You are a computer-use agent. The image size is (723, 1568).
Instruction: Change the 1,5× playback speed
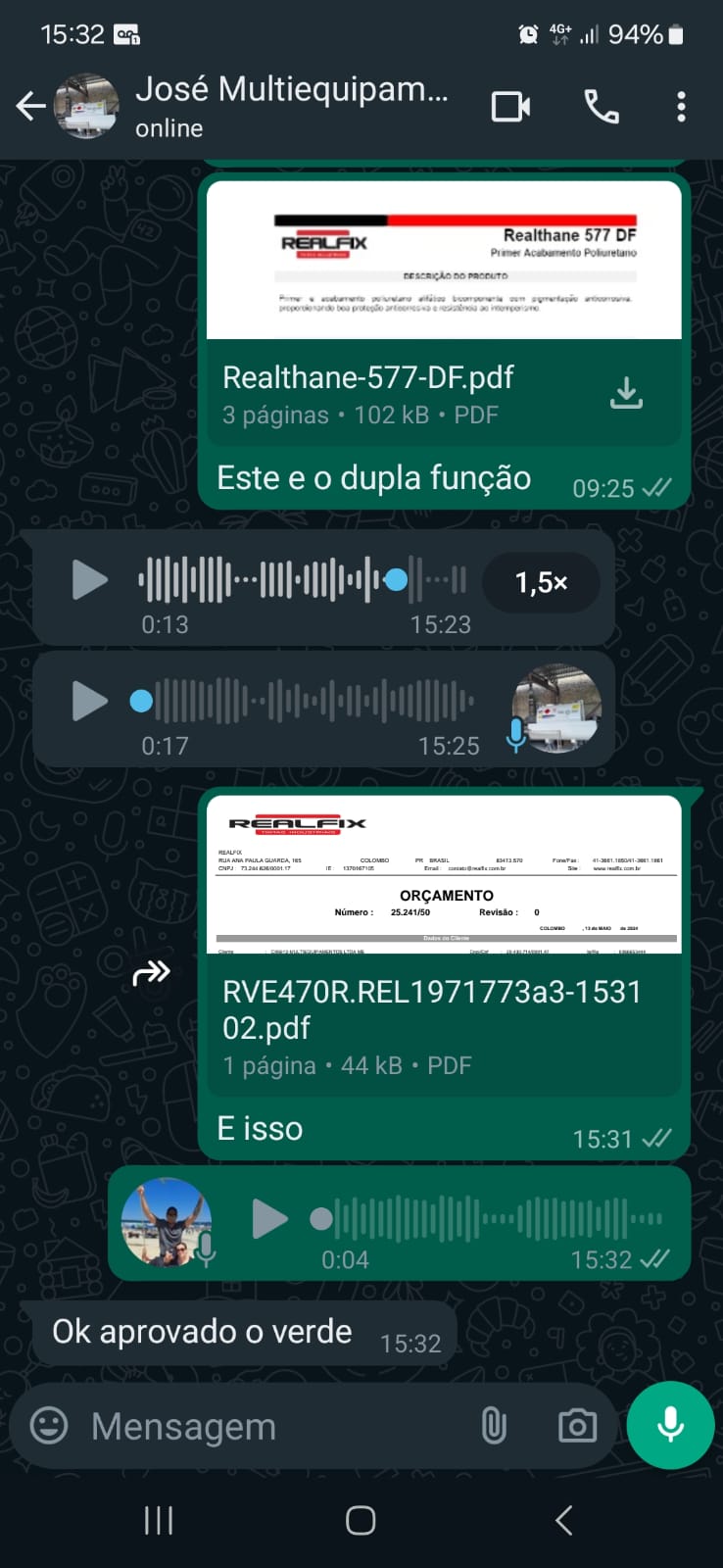pyautogui.click(x=541, y=582)
